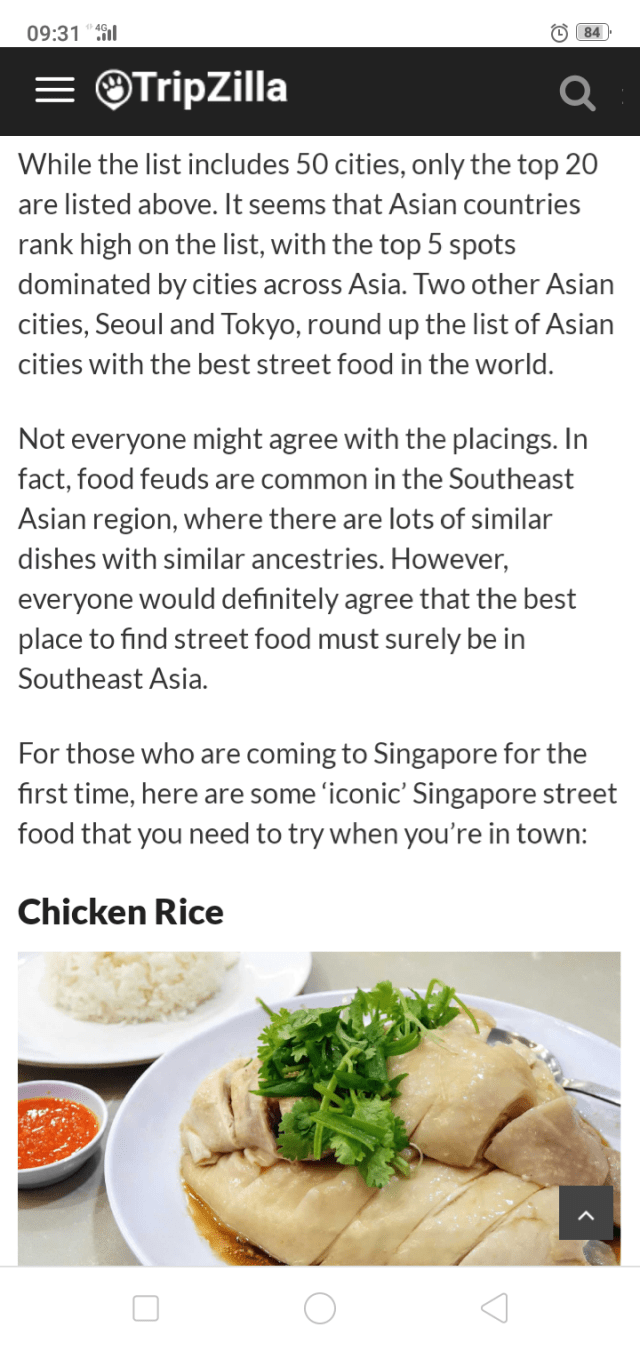
Task: Go back using the system back button
Action: click(494, 1307)
